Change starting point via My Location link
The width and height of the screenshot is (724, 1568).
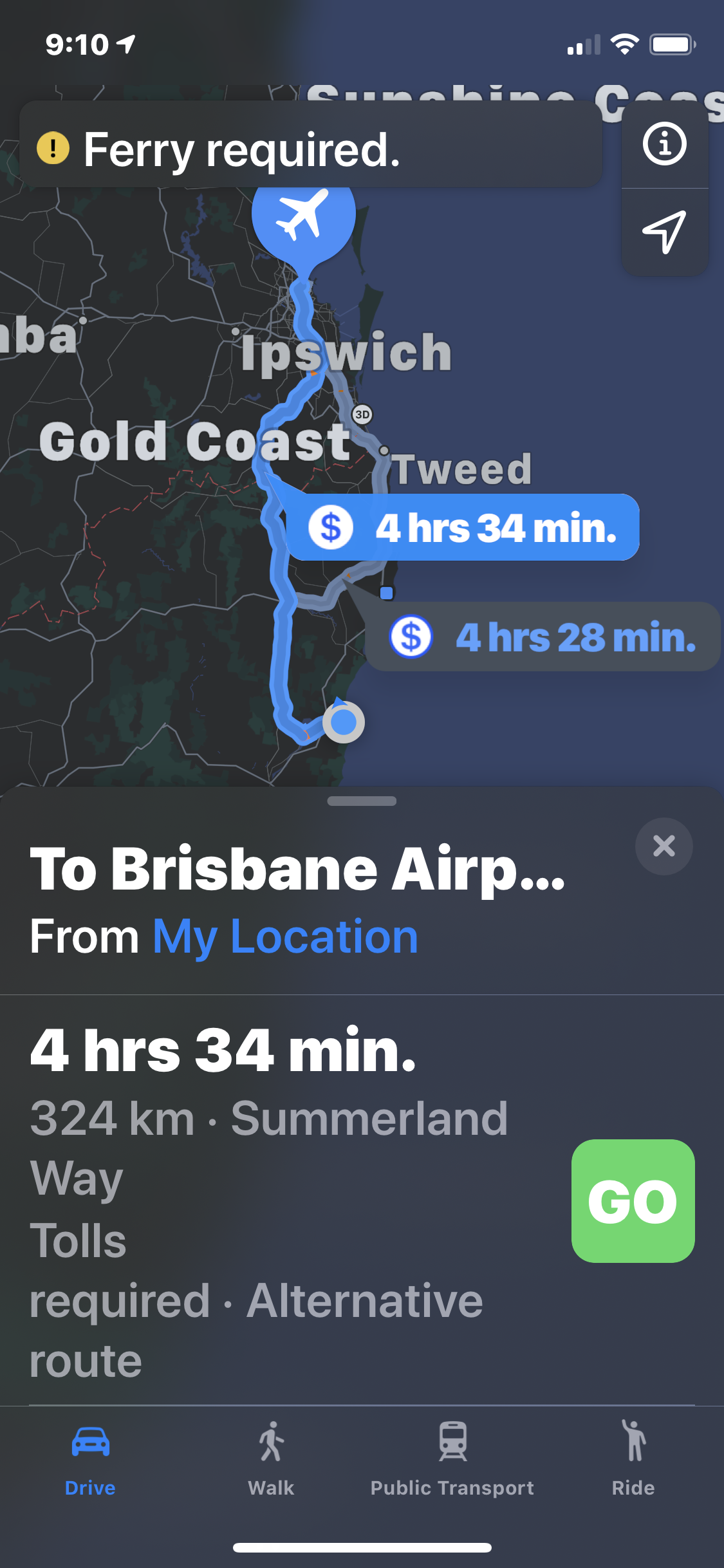click(285, 937)
